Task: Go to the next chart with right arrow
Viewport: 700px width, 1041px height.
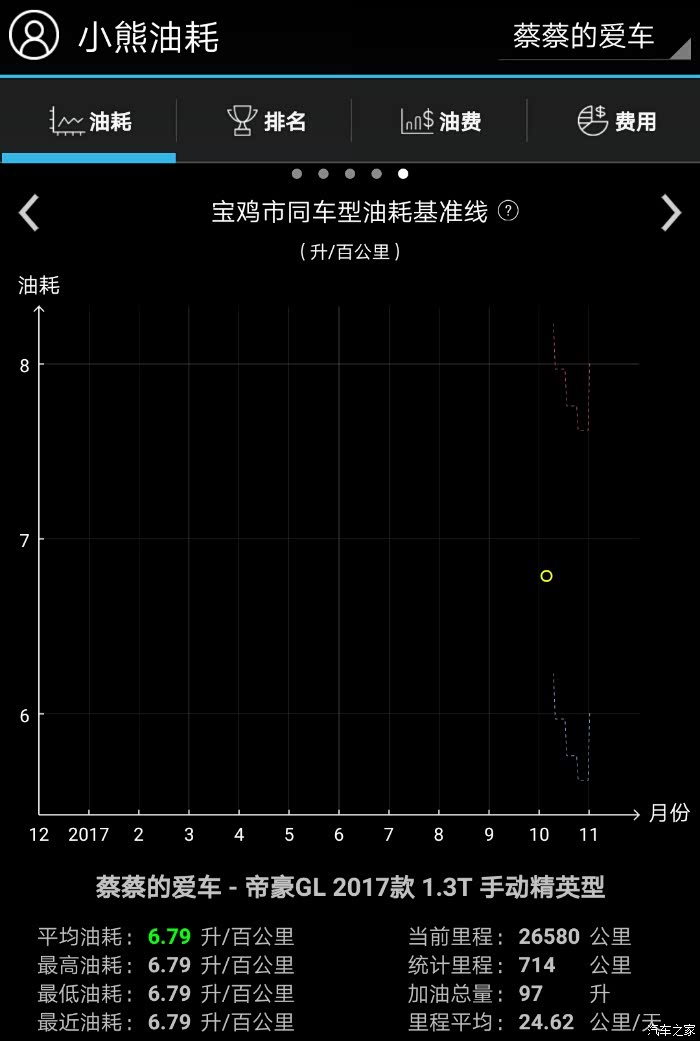Action: coord(670,213)
